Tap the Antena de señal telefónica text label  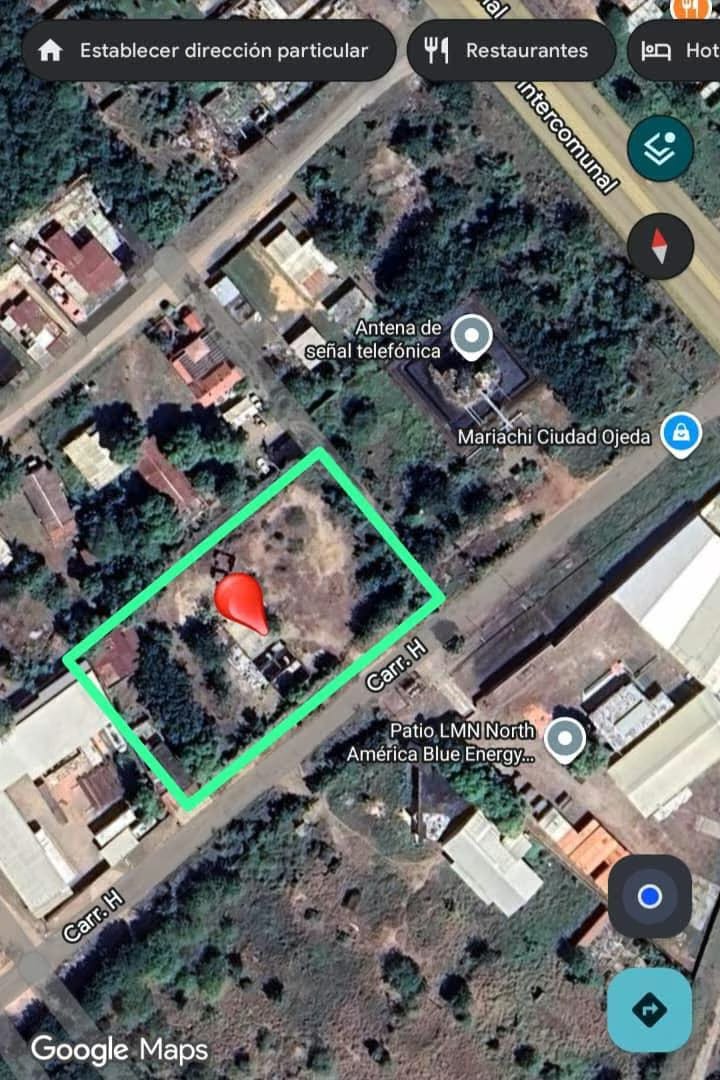374,336
